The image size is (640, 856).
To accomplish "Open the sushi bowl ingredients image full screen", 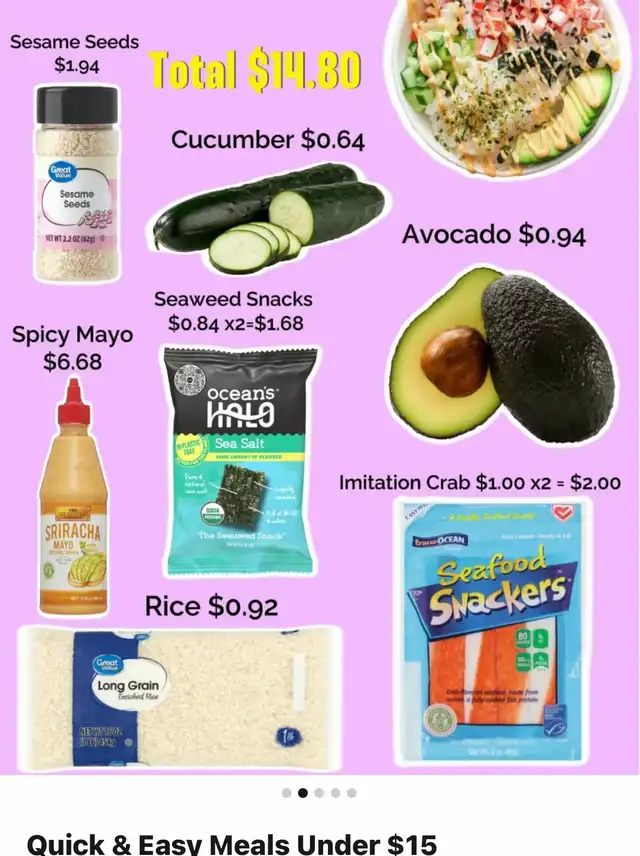I will (320, 387).
